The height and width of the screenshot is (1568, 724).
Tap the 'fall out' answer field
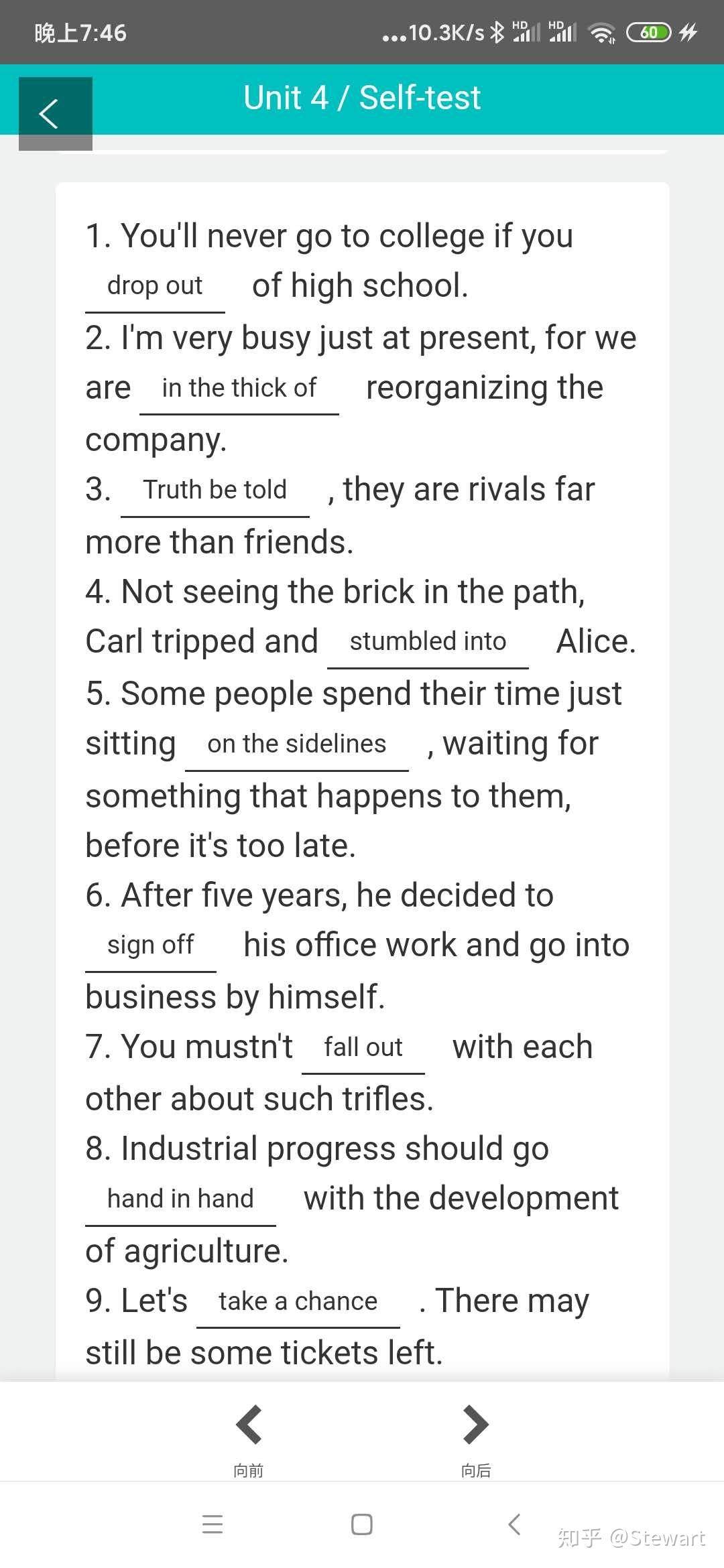coord(363,1047)
